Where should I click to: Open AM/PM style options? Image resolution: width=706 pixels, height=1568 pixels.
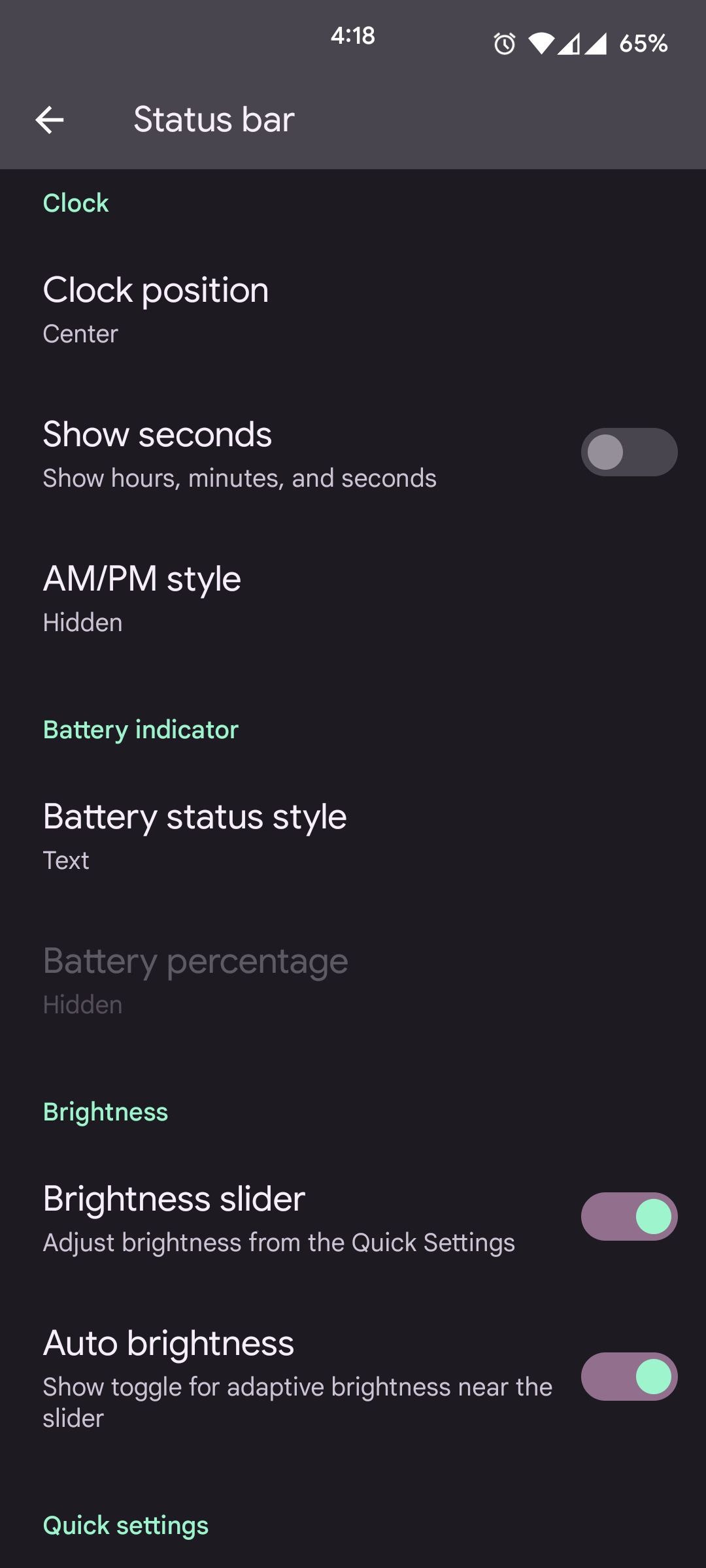coord(353,598)
